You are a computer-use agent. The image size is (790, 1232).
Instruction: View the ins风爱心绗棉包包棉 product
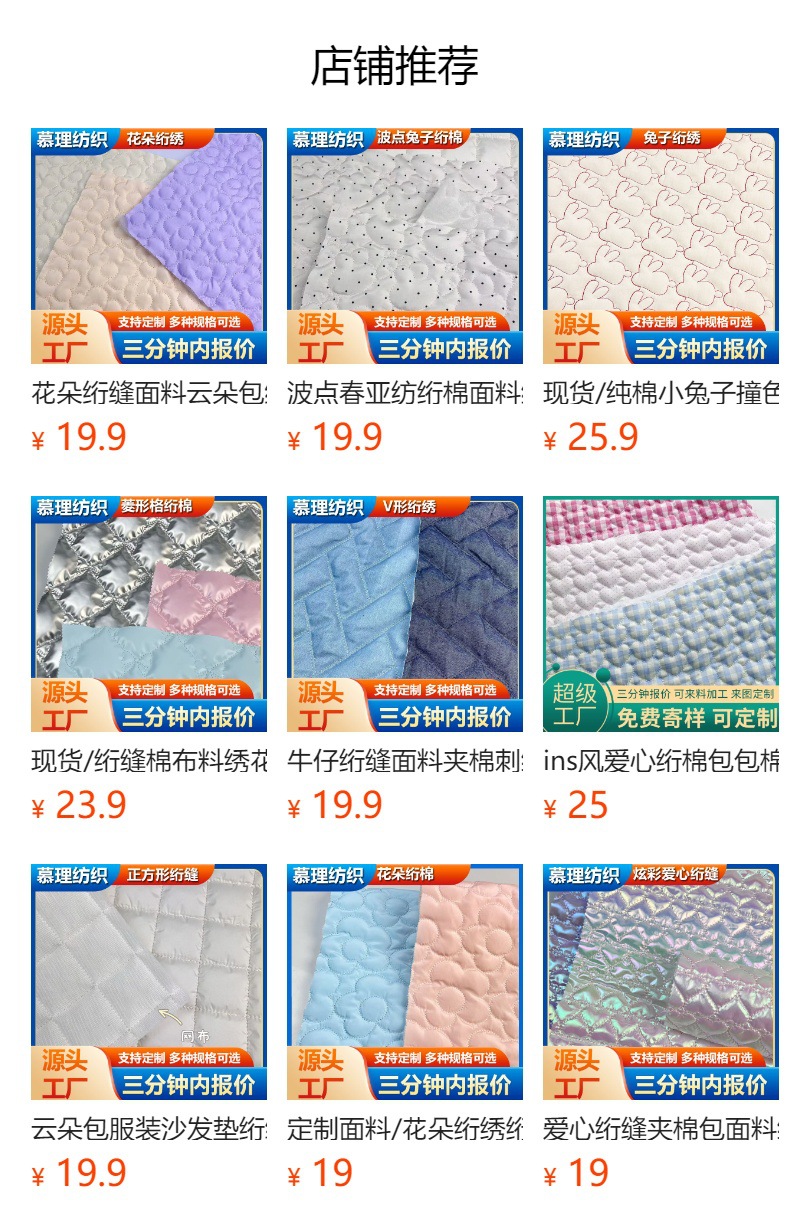(660, 614)
